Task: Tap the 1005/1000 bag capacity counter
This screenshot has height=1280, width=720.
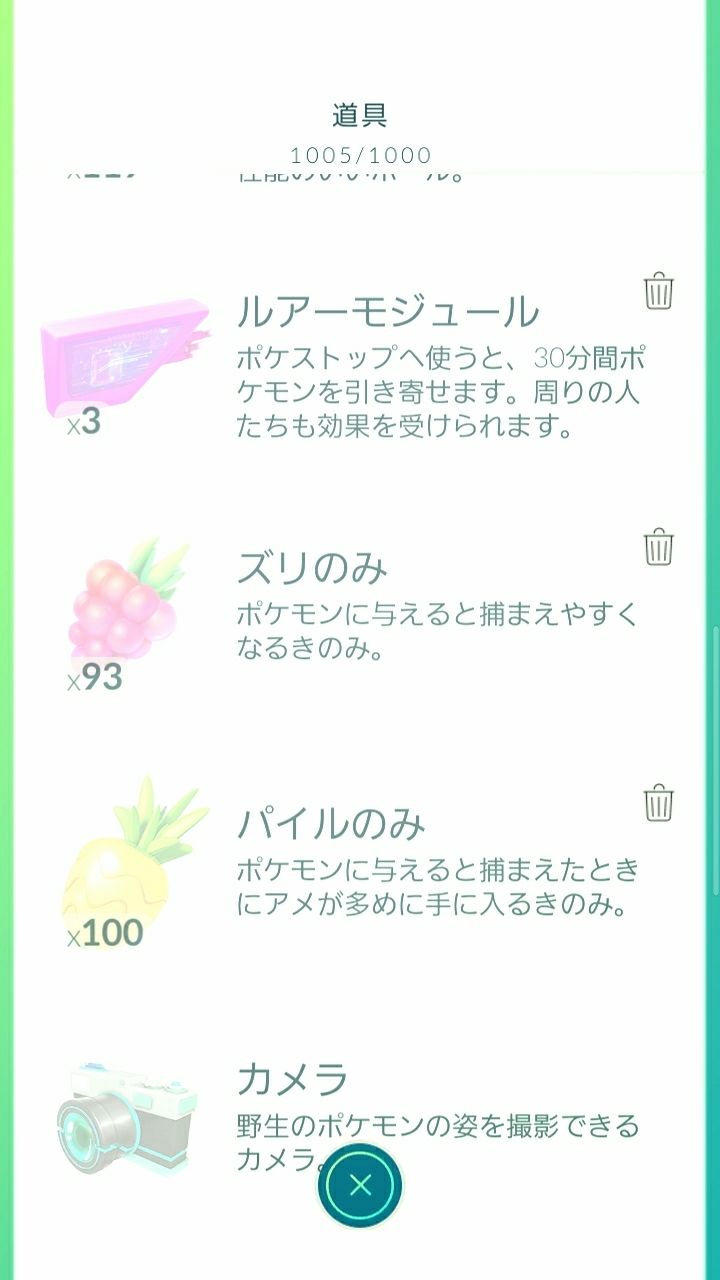Action: point(360,152)
